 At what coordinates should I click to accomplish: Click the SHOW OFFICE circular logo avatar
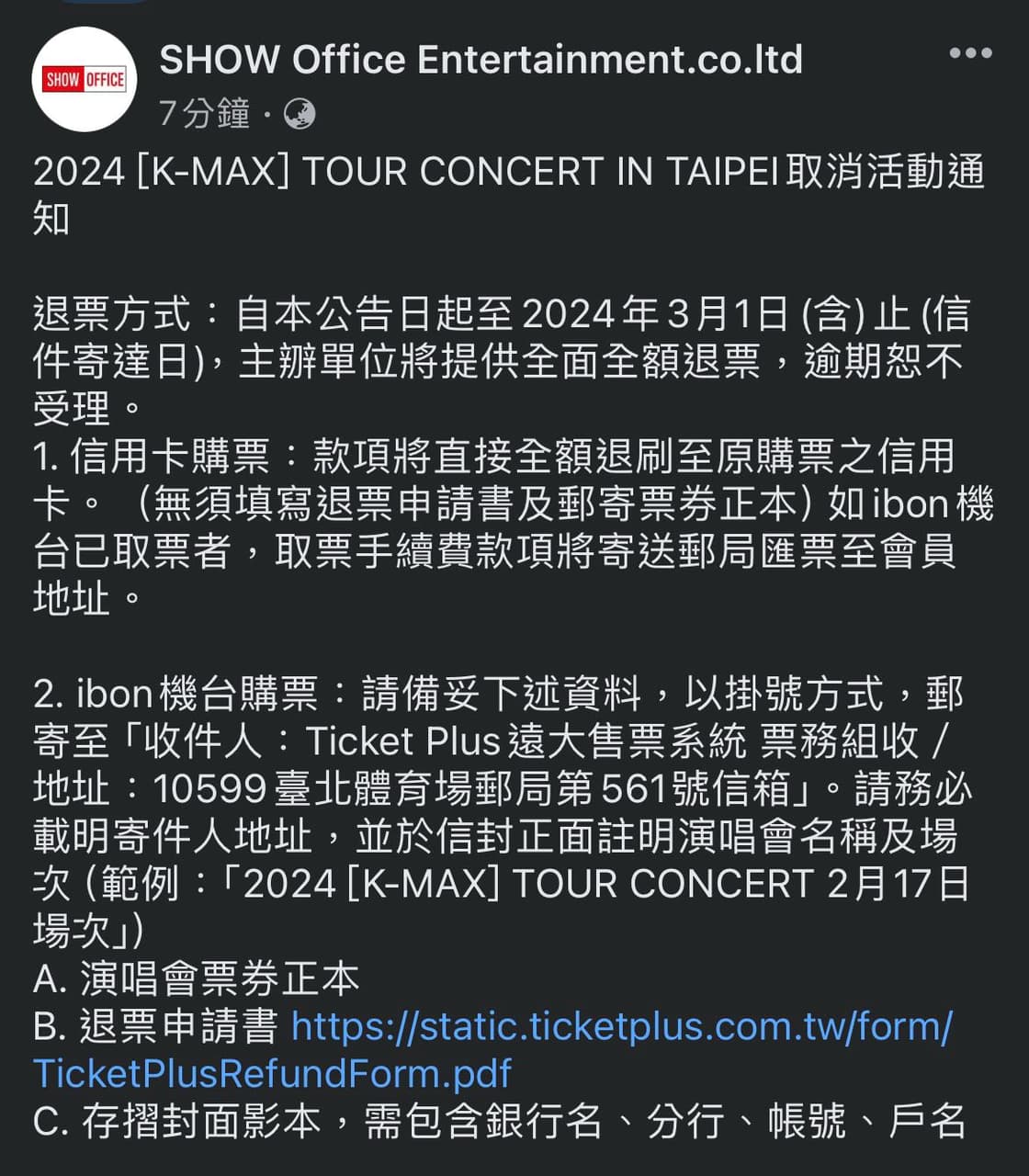[84, 79]
